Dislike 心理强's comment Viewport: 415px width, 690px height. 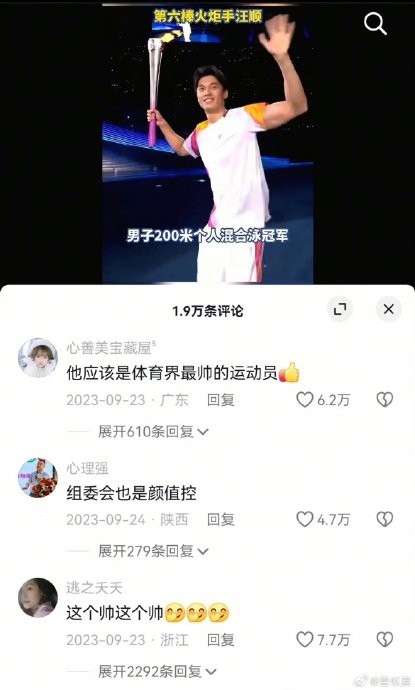pyautogui.click(x=385, y=519)
